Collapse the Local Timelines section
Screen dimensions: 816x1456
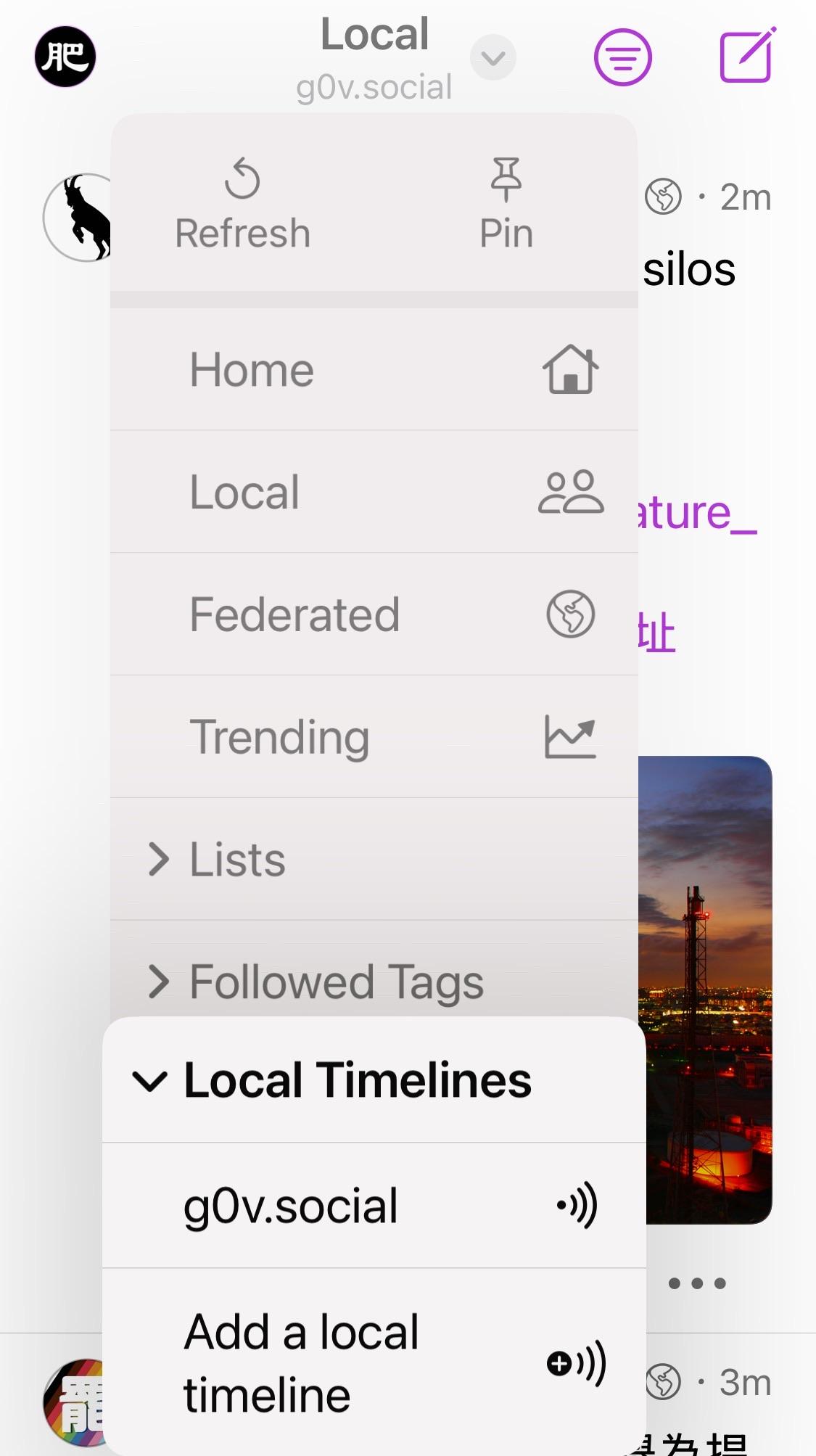tap(374, 1079)
